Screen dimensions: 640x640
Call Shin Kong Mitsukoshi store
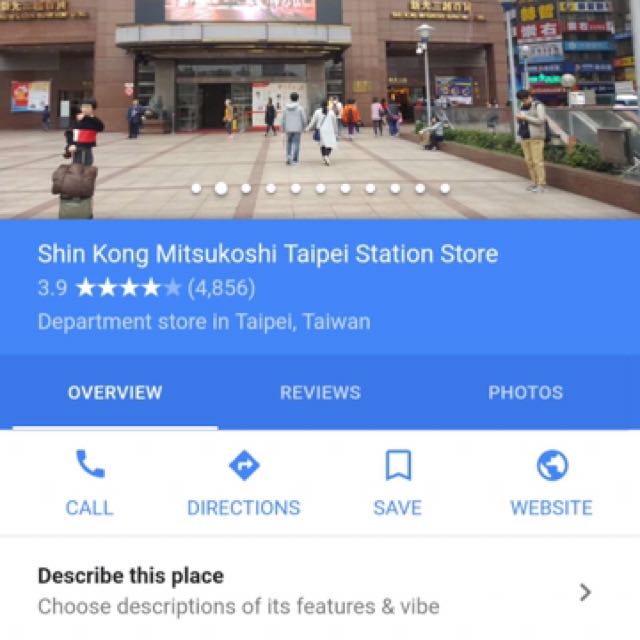[x=89, y=483]
